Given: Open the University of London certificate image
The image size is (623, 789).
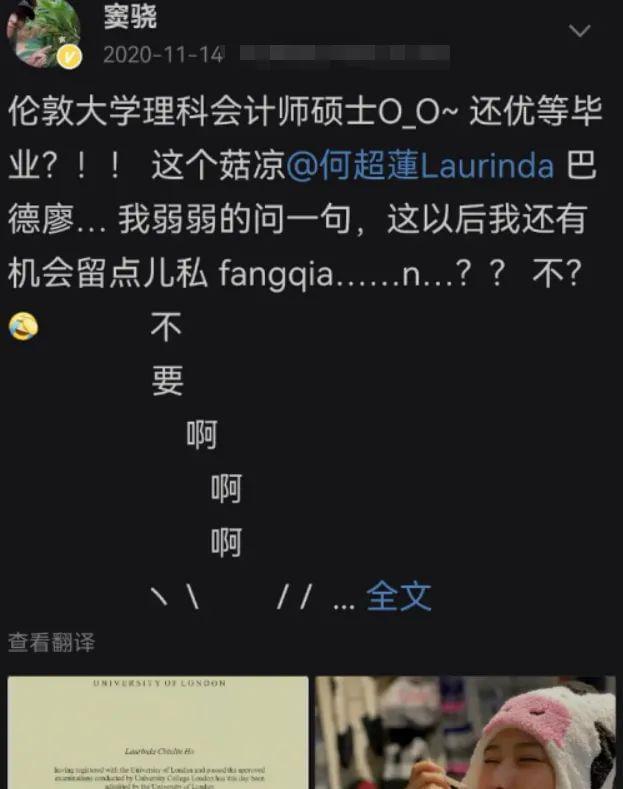Looking at the screenshot, I should (159, 732).
